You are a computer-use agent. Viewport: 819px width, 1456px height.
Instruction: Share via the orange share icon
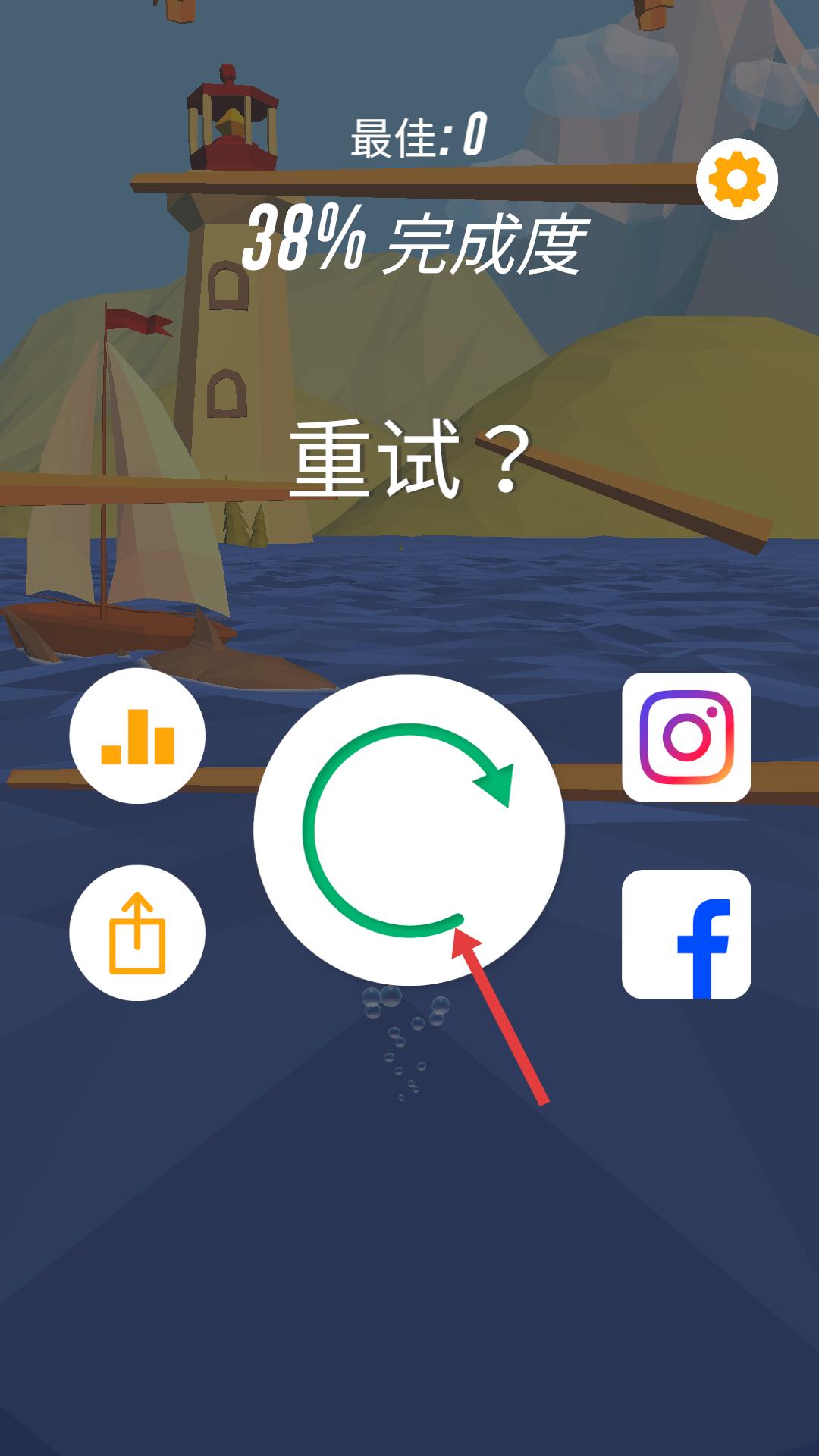click(137, 934)
